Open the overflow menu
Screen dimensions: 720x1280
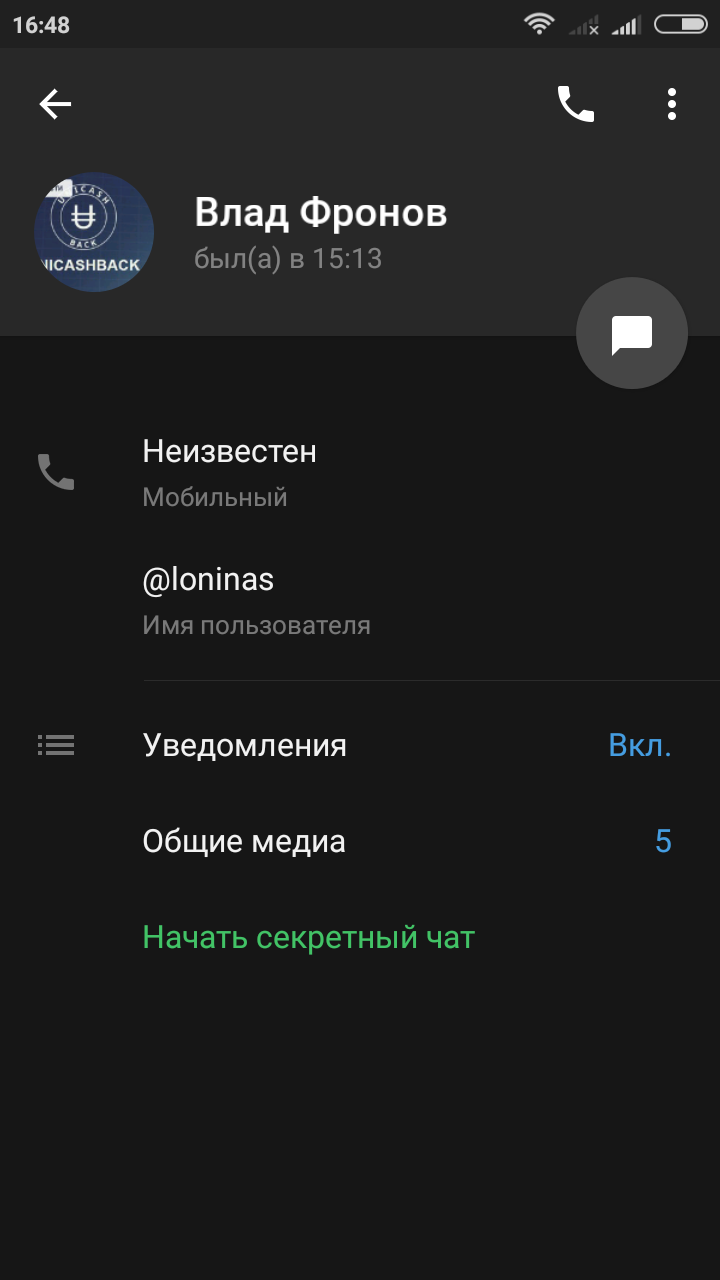coord(672,104)
